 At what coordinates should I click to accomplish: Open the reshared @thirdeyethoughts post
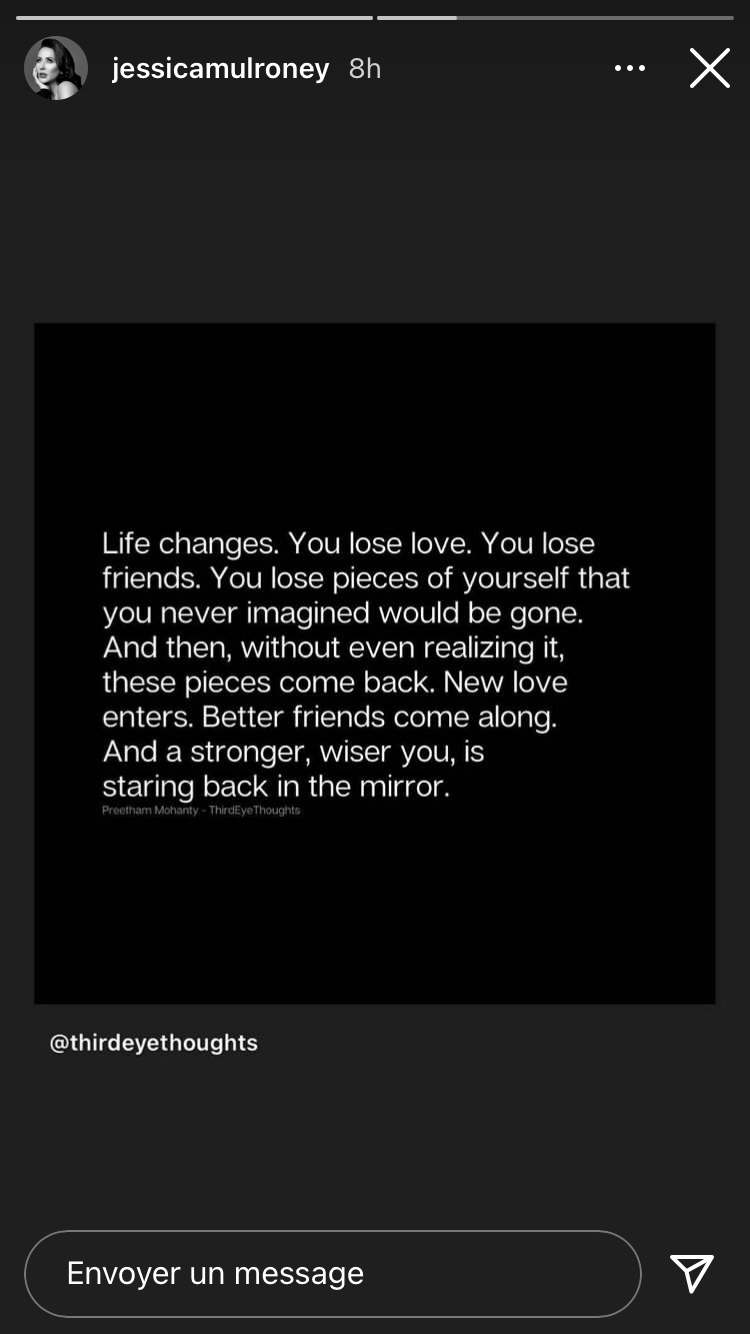[x=374, y=662]
